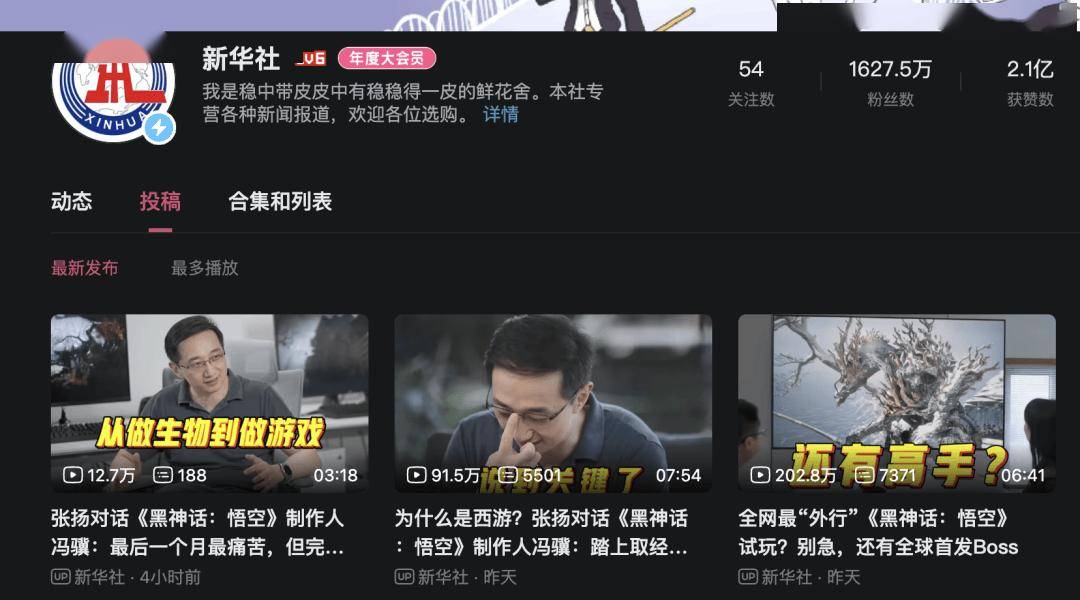View the 粉丝数 followers list

[x=890, y=82]
